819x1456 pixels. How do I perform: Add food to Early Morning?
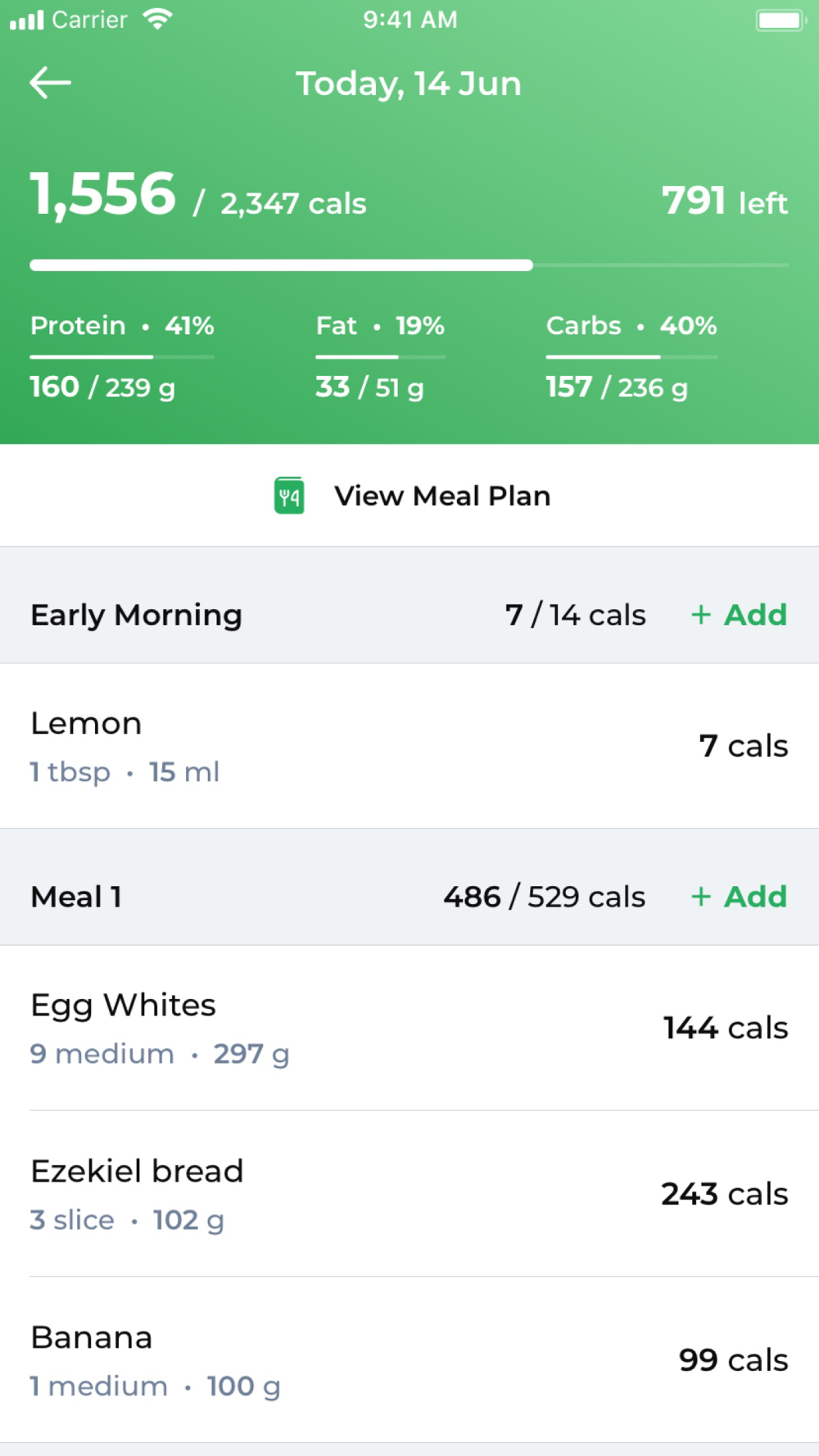(739, 614)
